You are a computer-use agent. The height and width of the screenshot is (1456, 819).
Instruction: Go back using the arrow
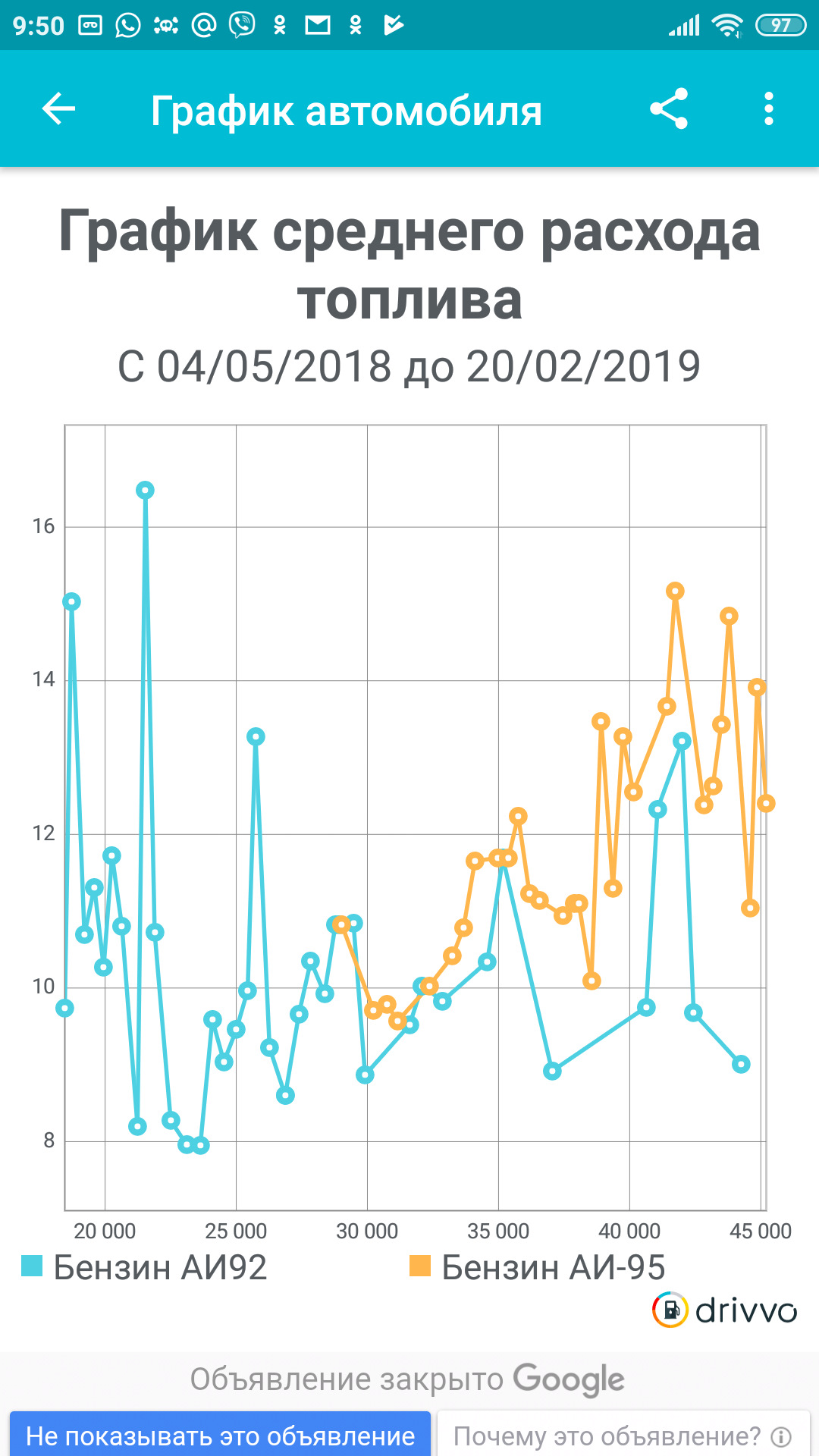point(58,109)
